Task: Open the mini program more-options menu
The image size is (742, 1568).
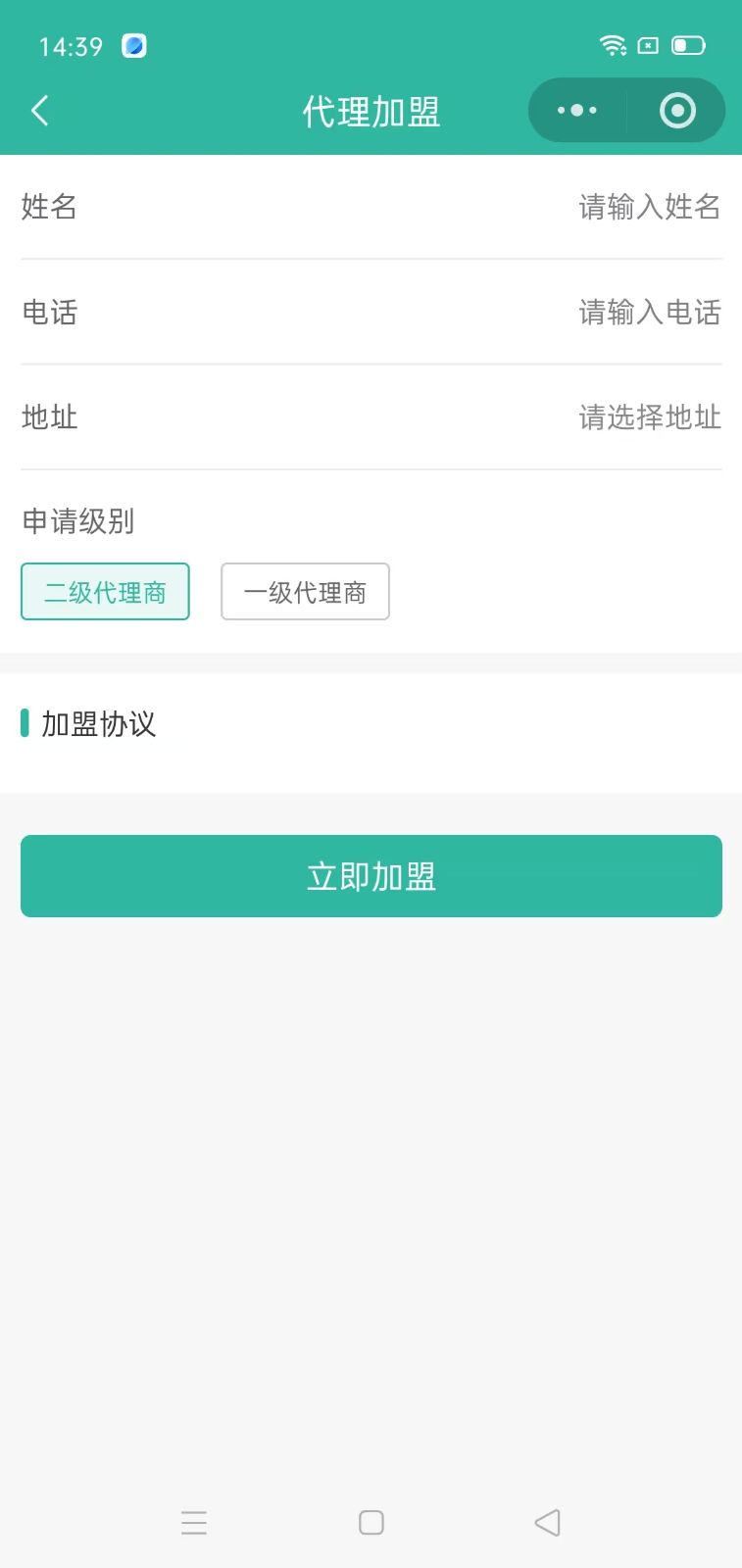Action: (x=576, y=111)
